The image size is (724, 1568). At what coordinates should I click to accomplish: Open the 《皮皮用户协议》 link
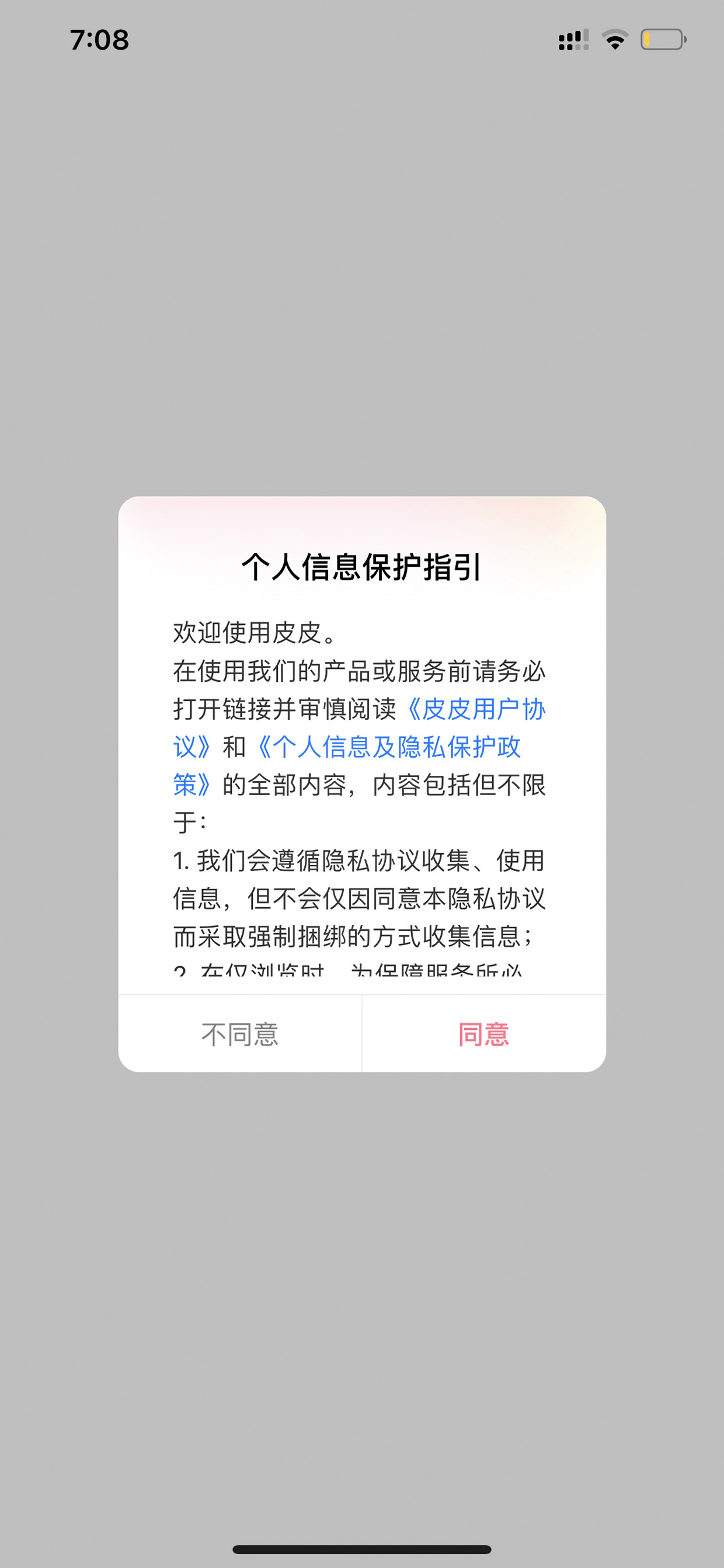point(475,710)
